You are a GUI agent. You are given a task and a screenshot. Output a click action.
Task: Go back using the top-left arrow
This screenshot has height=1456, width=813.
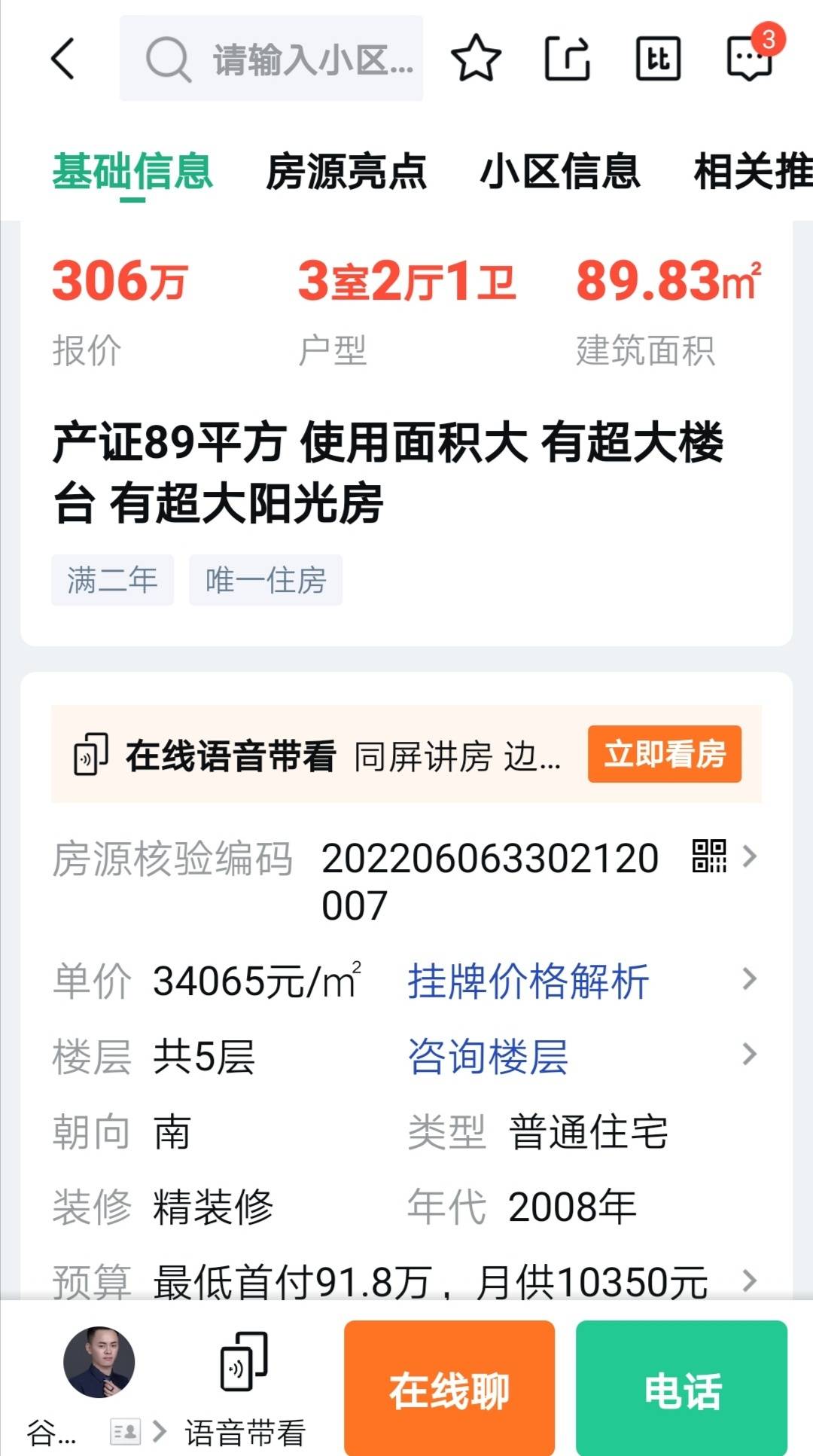pos(63,59)
